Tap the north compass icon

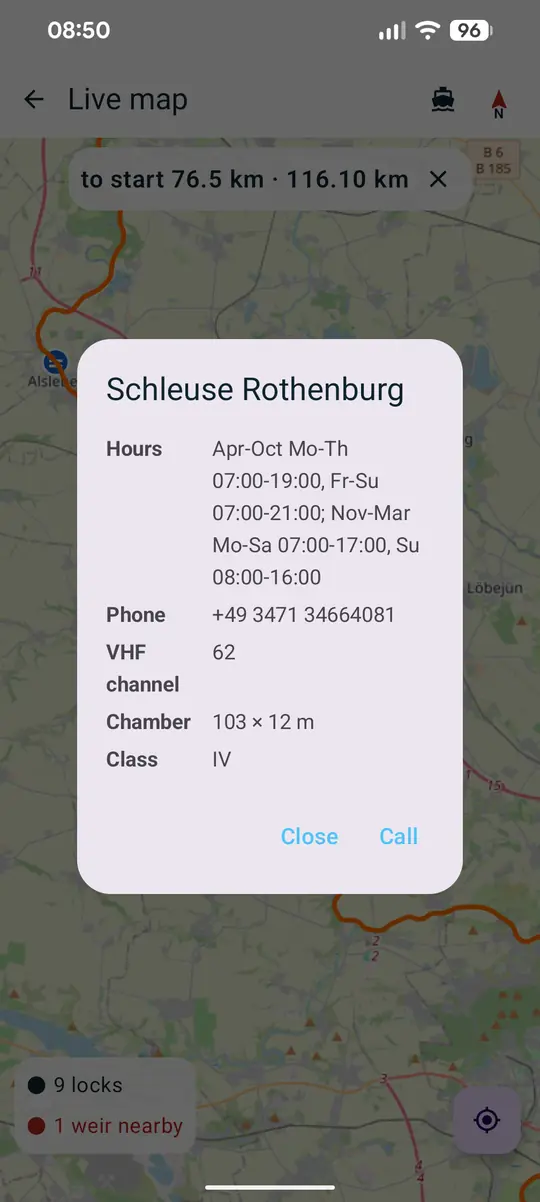(x=498, y=102)
